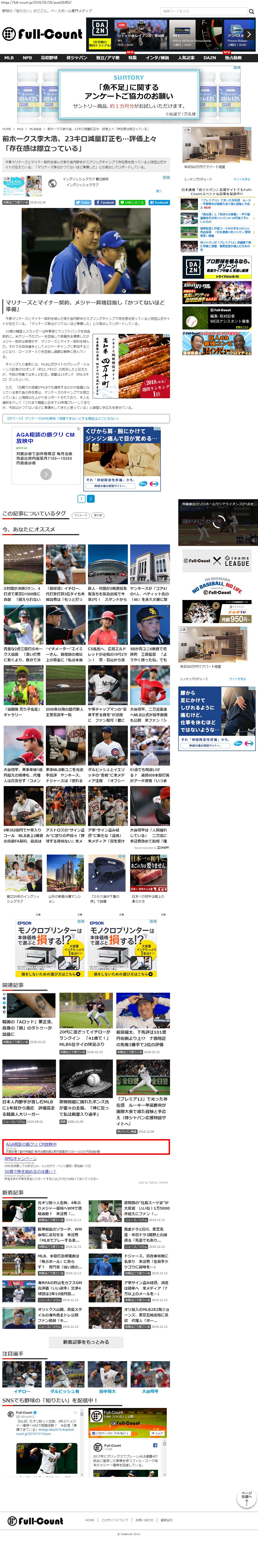
Task: Go to article page 2
Action: (91, 499)
